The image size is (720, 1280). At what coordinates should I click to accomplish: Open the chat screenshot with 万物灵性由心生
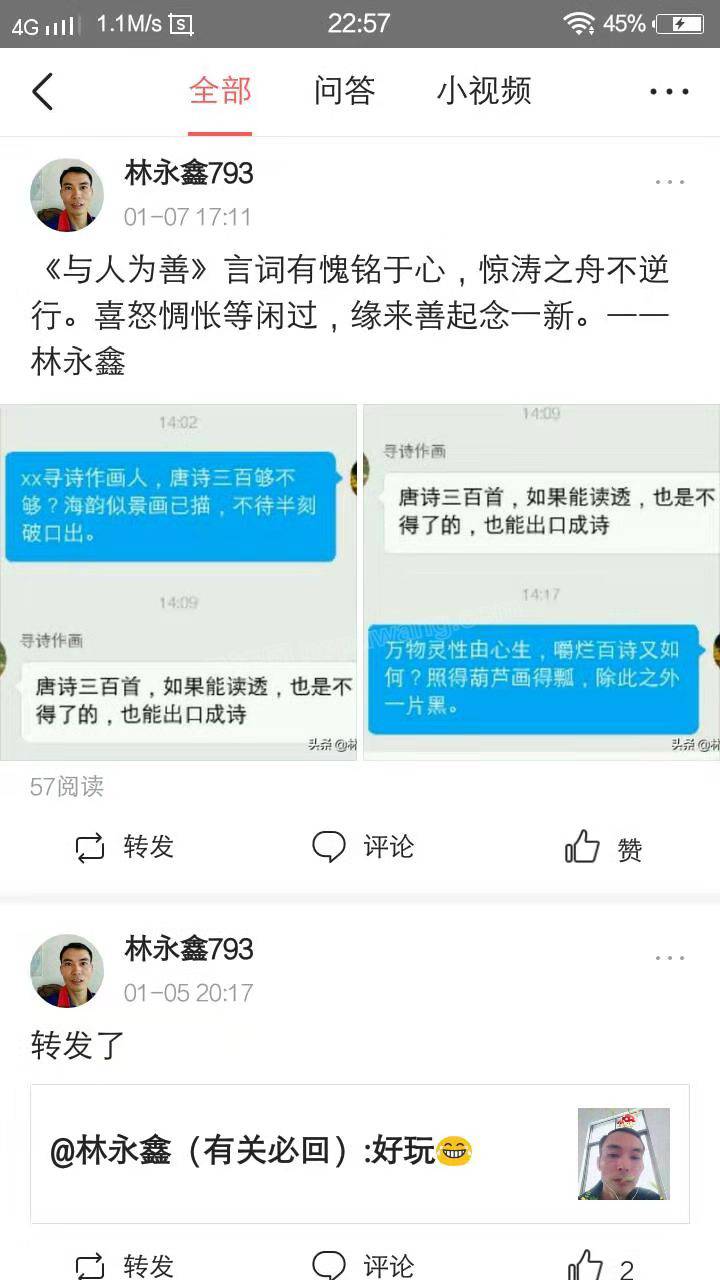[x=541, y=582]
